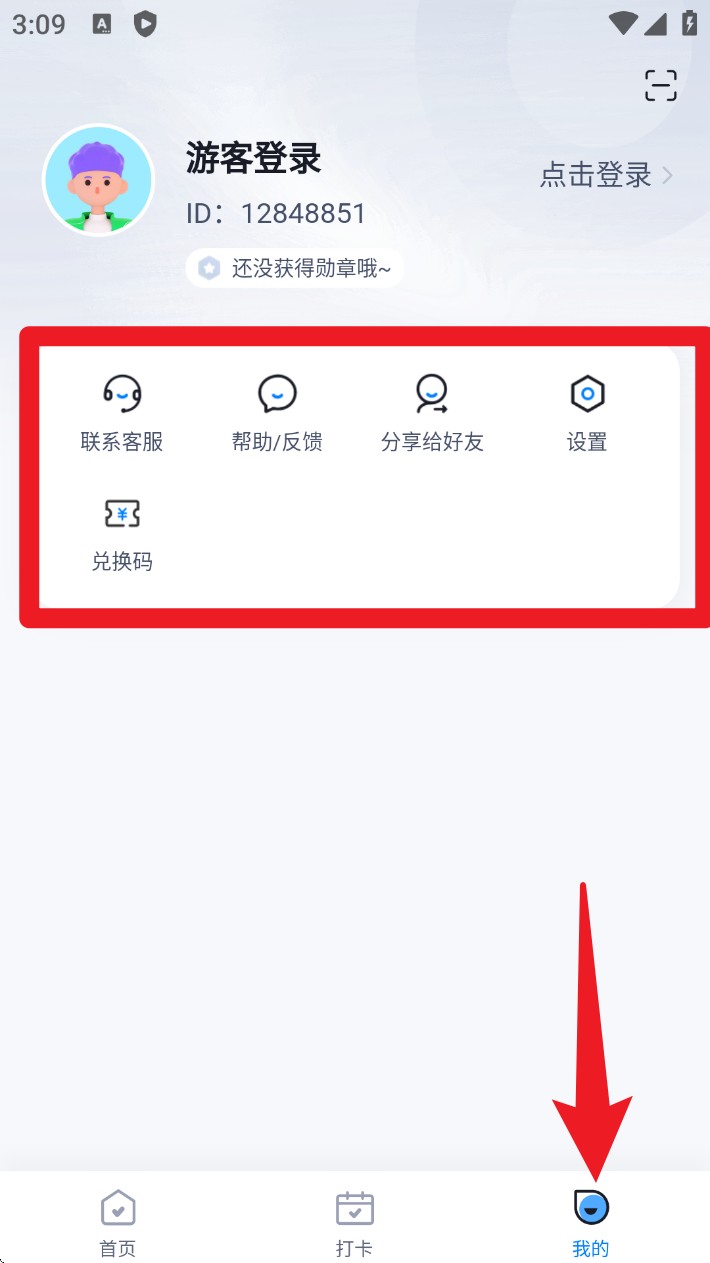710x1263 pixels.
Task: Open 设置 settings
Action: 587,413
